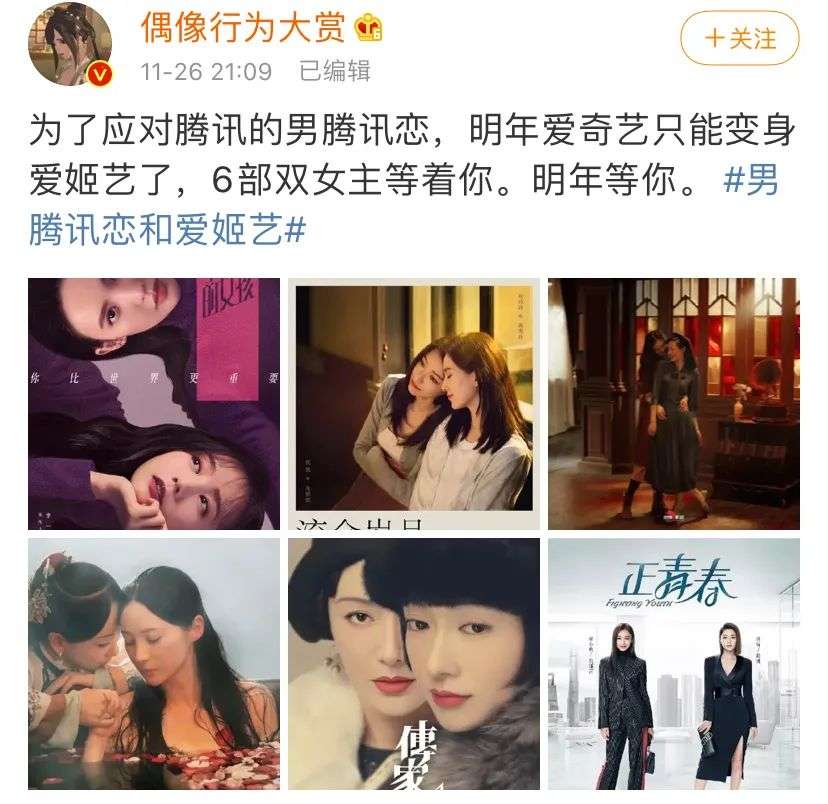Open the dark red-window room image
The height and width of the screenshot is (804, 828).
673,404
